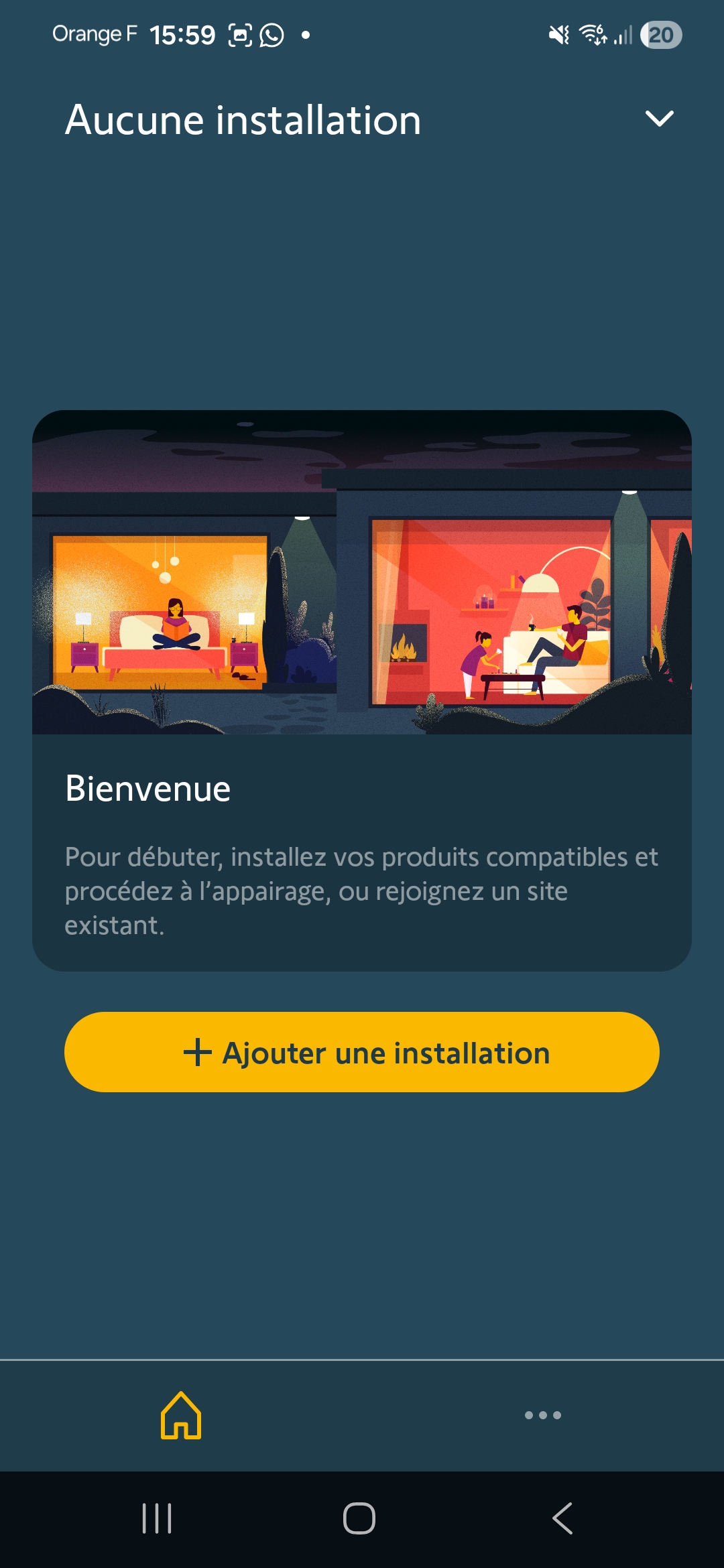The height and width of the screenshot is (1568, 724).
Task: Open the more options tab
Action: point(543,1415)
